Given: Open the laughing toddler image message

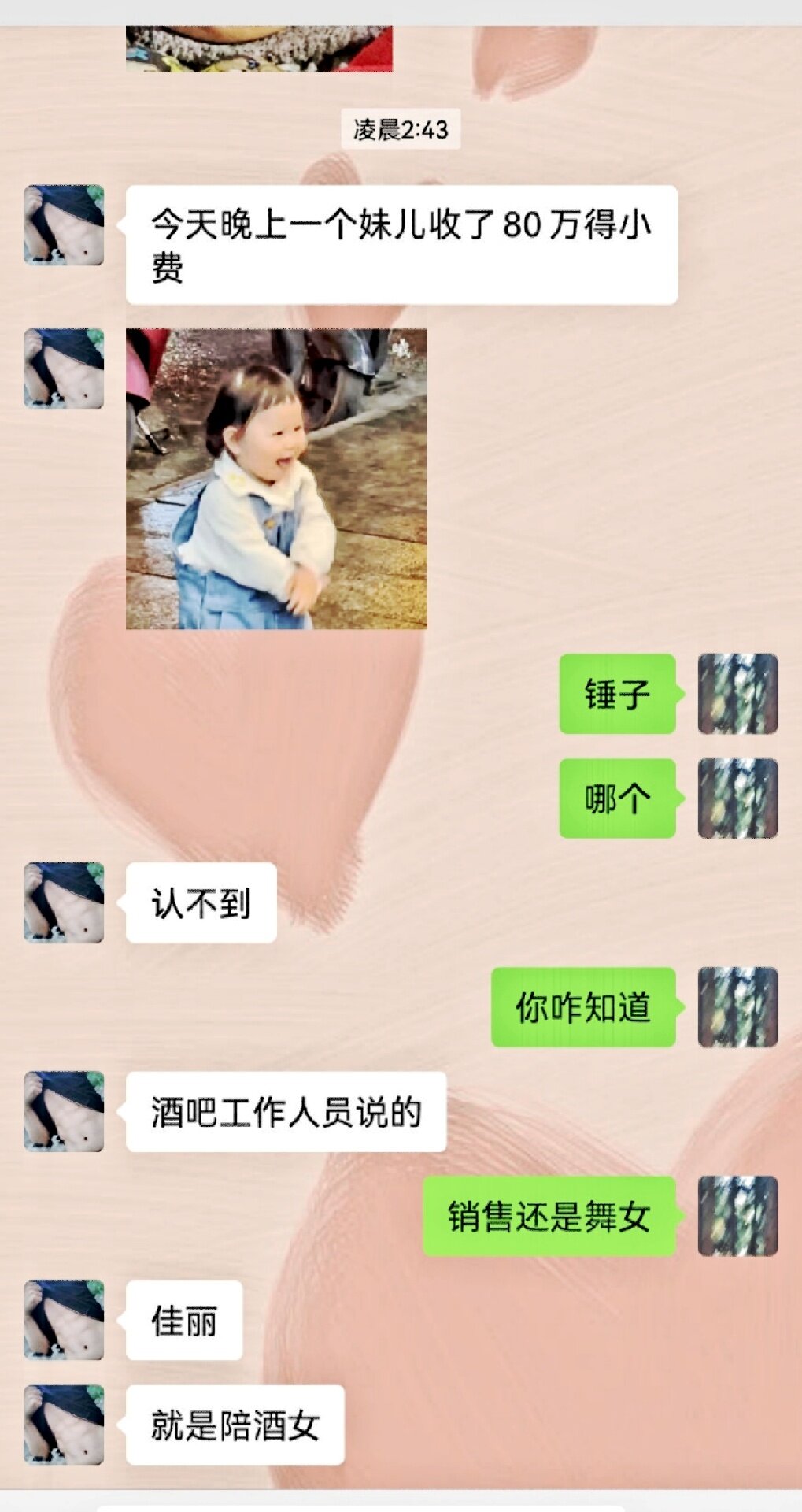Looking at the screenshot, I should point(276,478).
